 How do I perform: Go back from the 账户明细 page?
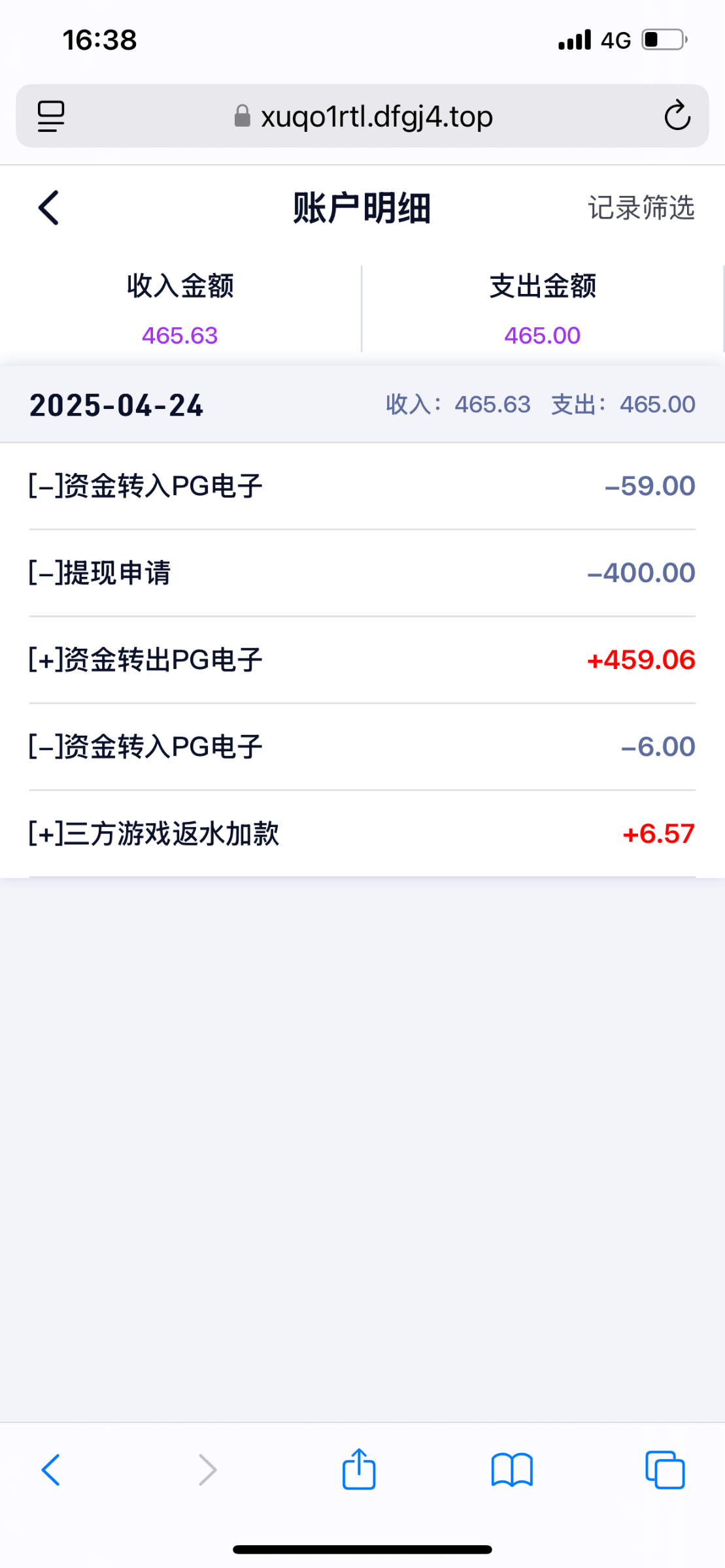49,208
